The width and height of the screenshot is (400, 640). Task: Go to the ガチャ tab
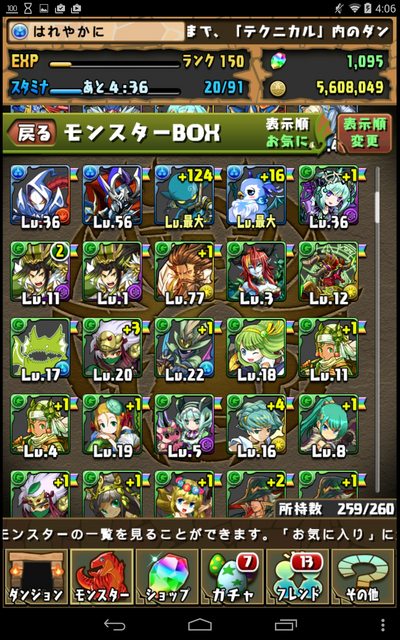(x=232, y=576)
